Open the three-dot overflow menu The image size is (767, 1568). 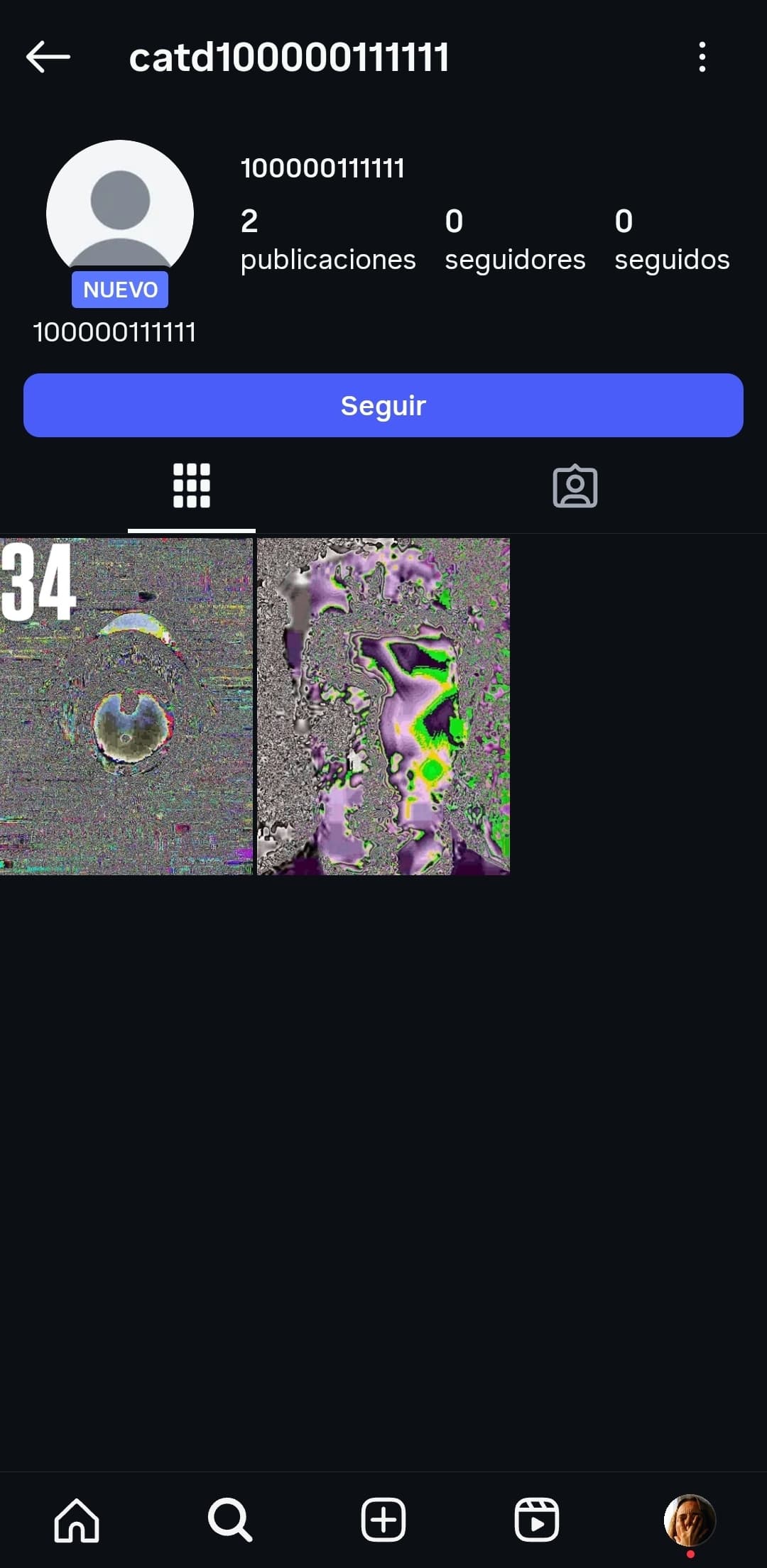702,57
